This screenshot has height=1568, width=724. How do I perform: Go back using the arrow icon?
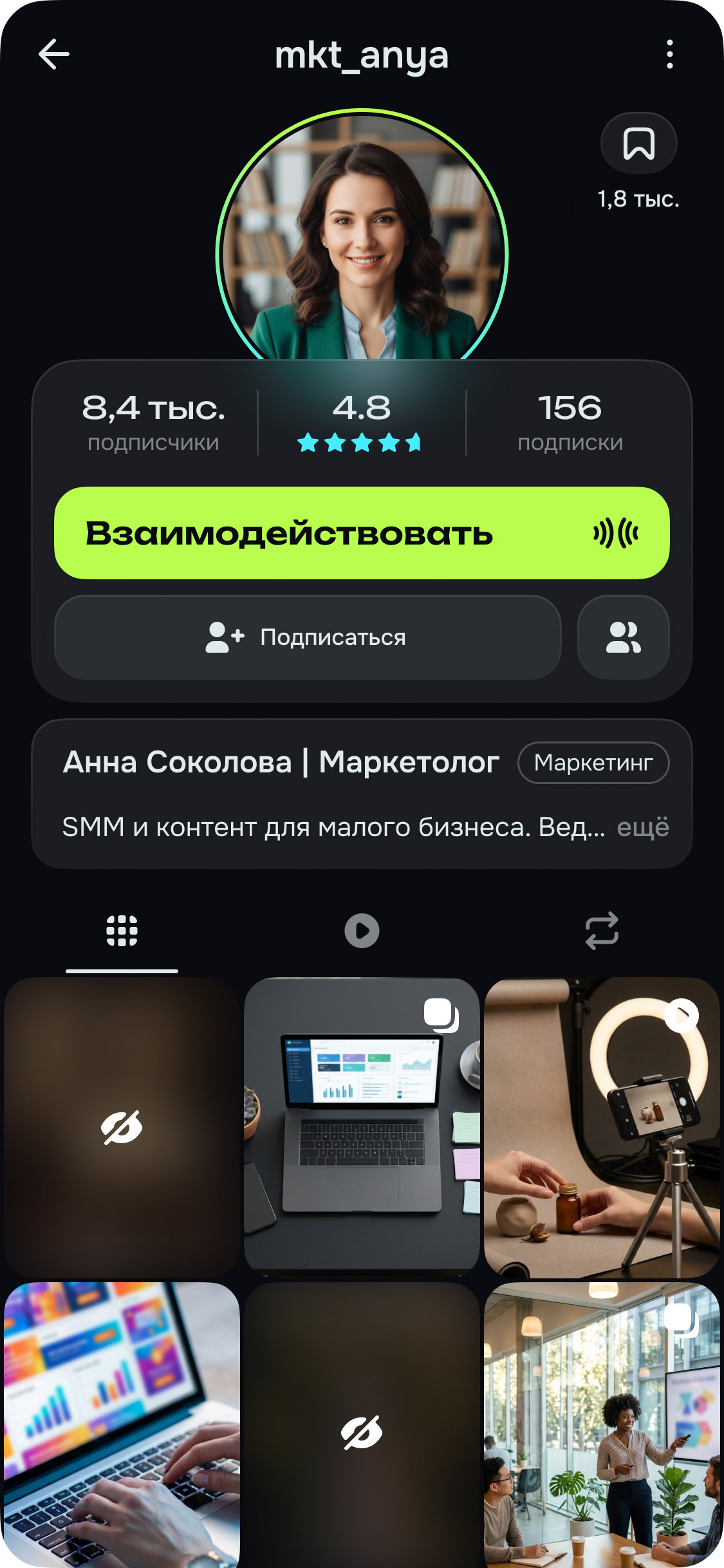pyautogui.click(x=54, y=54)
